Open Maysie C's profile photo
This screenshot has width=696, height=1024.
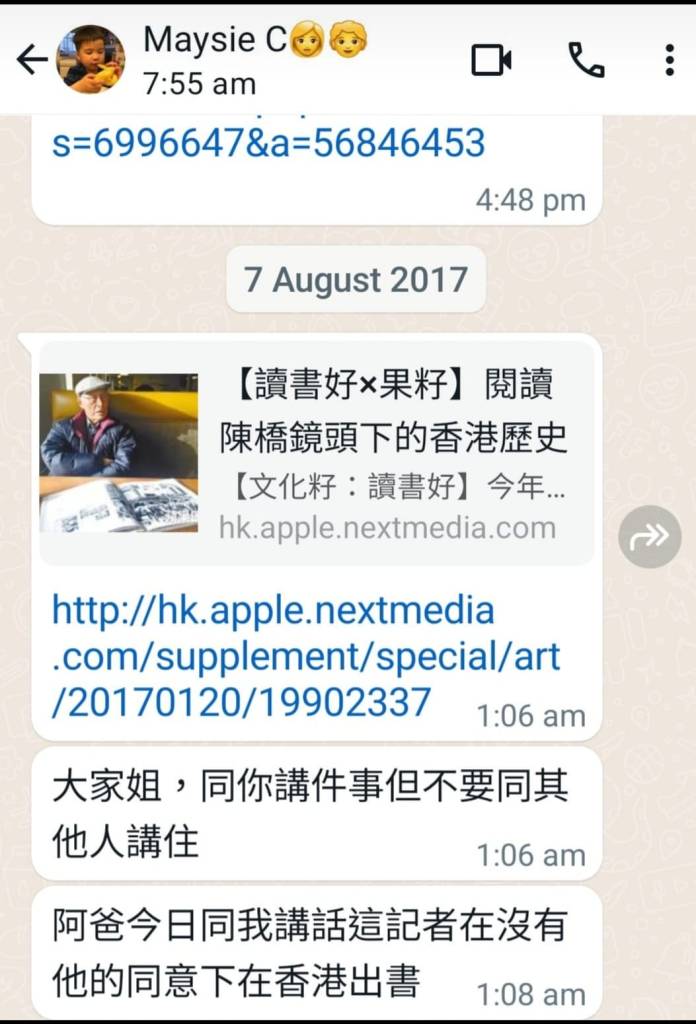(91, 60)
